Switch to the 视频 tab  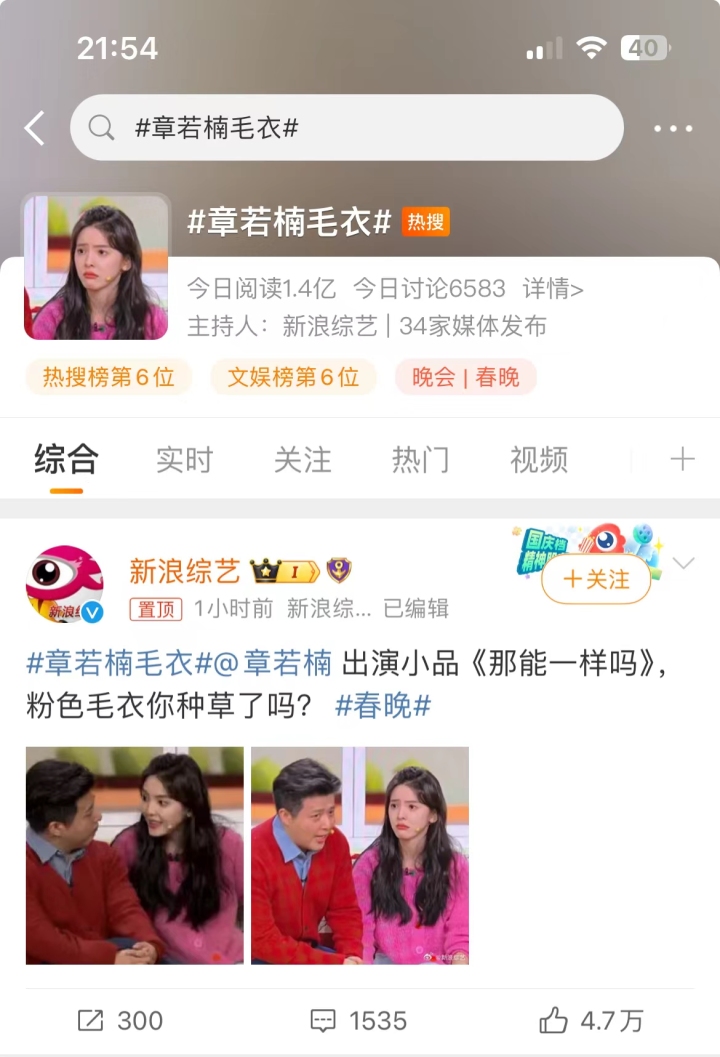coord(538,460)
